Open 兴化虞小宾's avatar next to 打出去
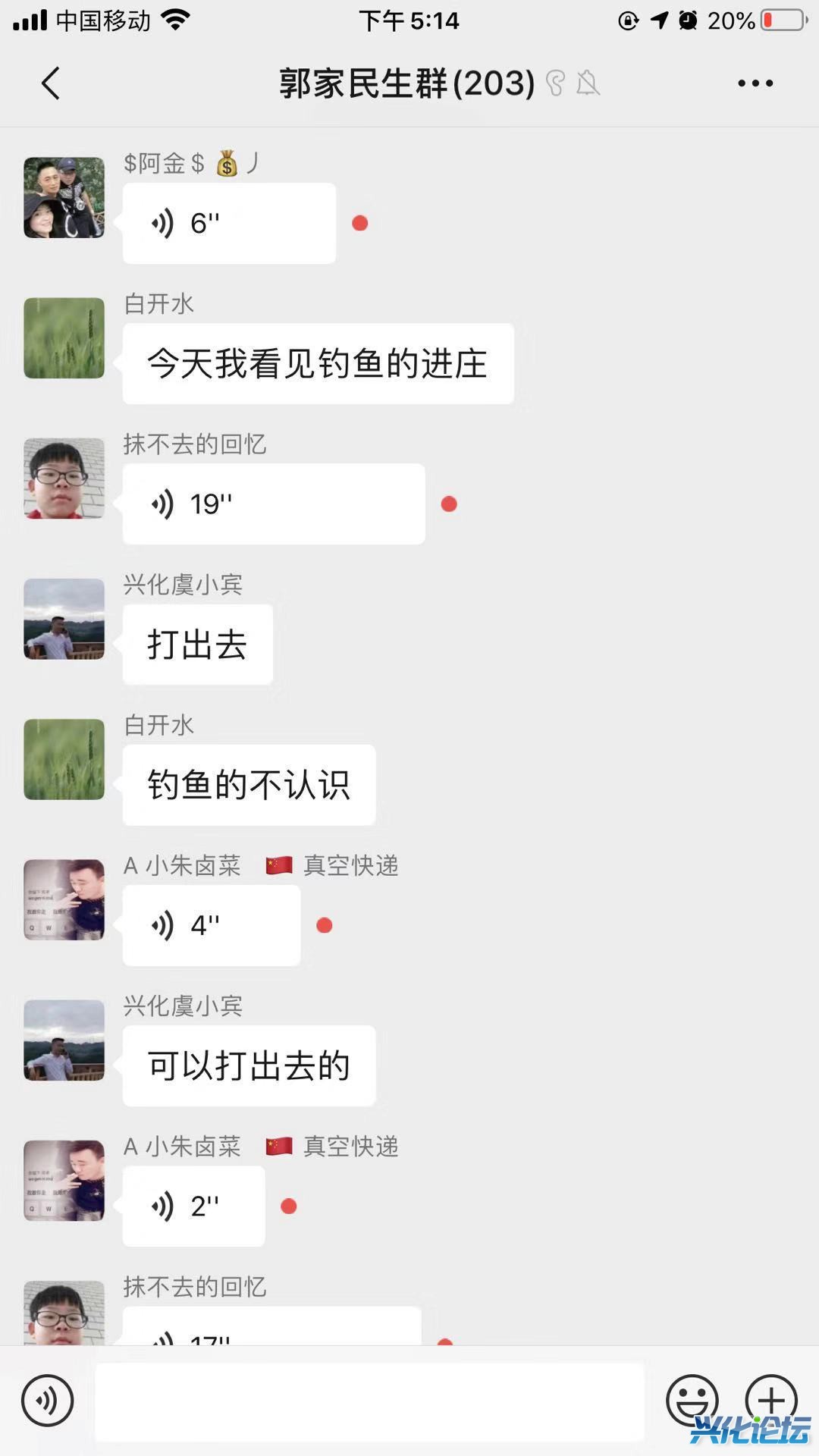The width and height of the screenshot is (819, 1456). click(64, 619)
